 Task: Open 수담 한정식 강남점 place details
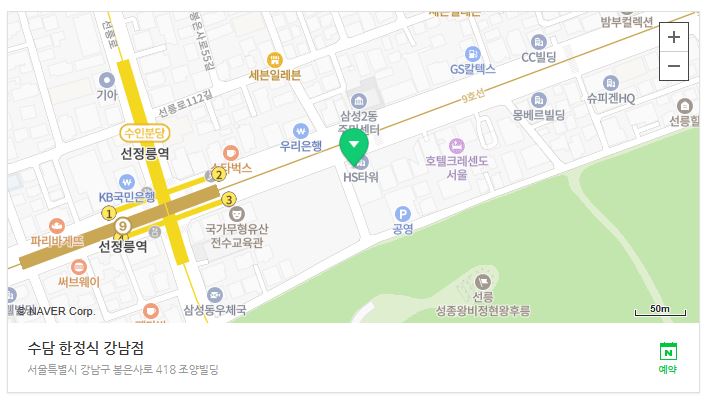point(86,349)
